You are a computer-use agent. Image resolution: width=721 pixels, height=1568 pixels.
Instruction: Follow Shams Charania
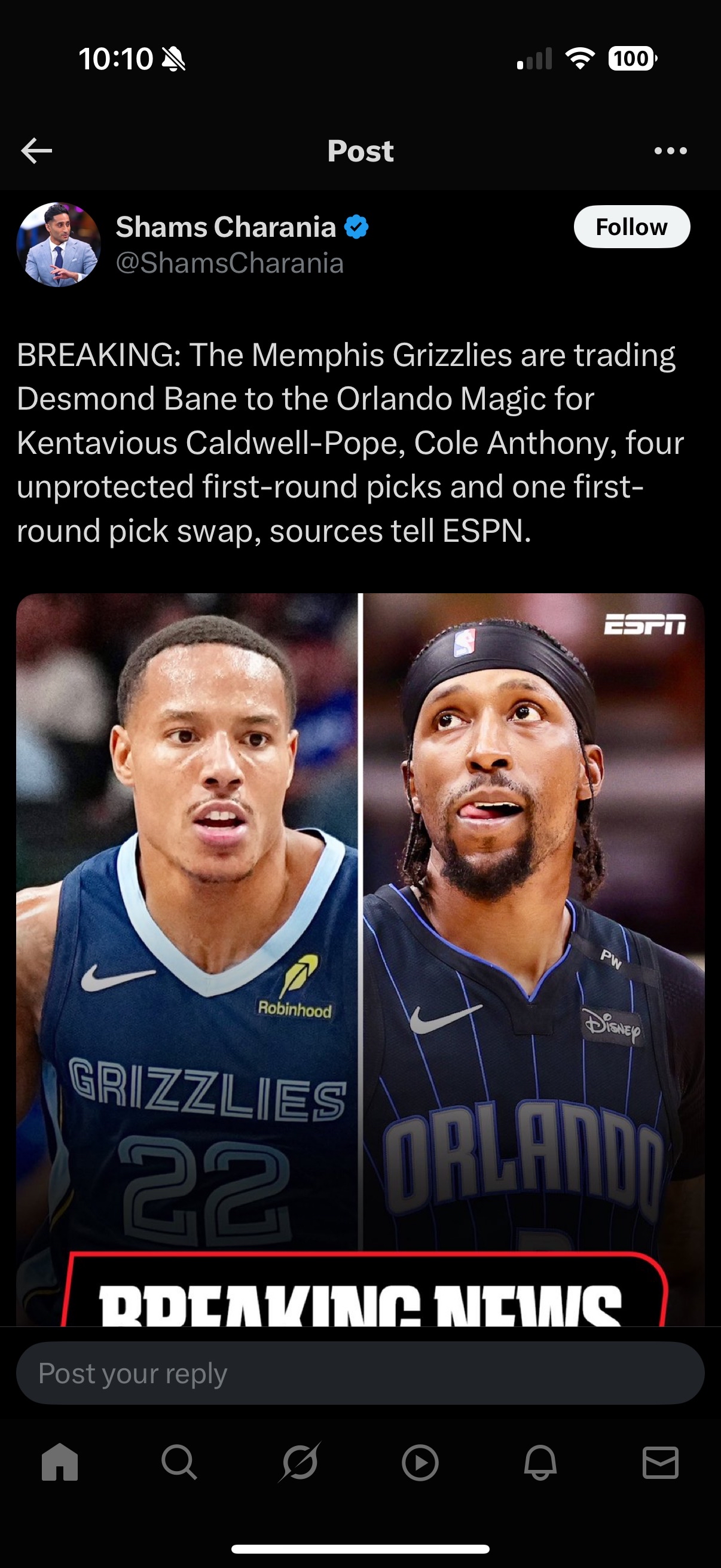pos(631,227)
